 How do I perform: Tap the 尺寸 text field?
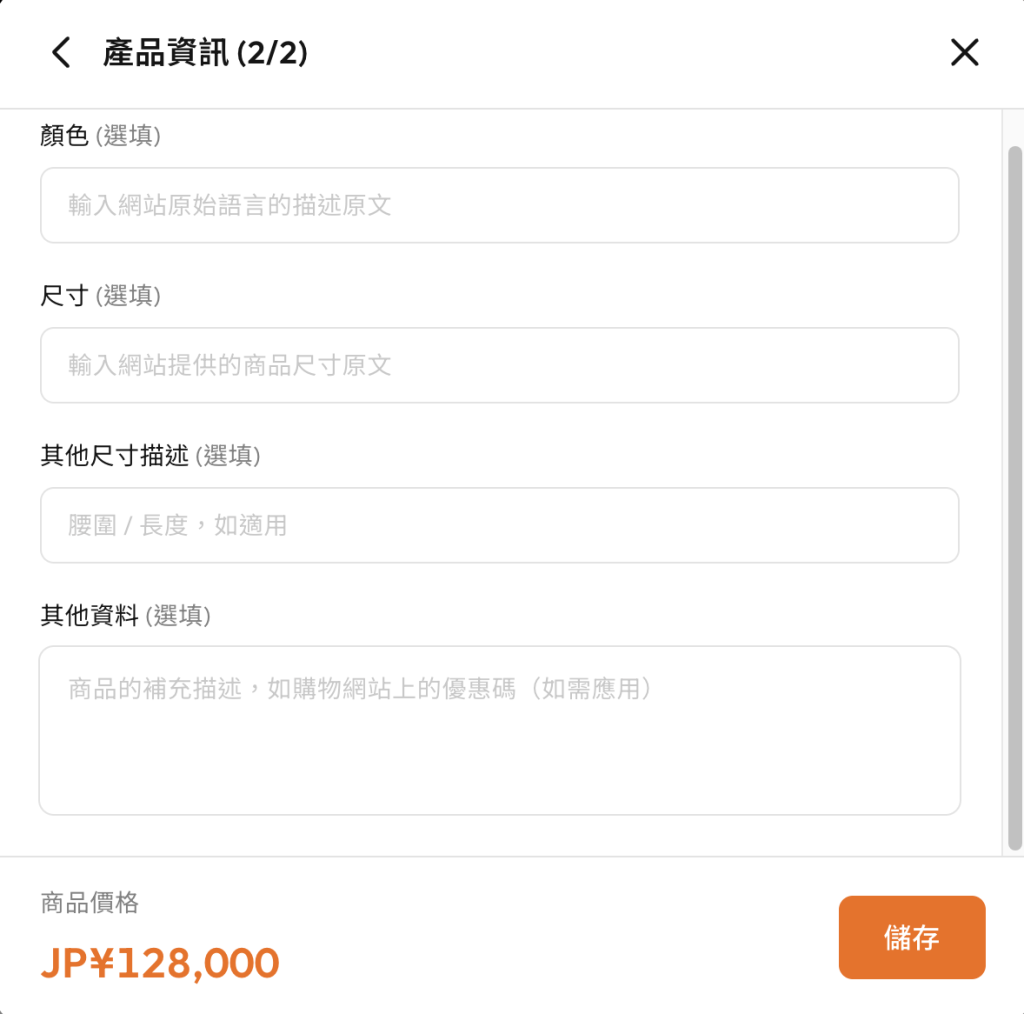pyautogui.click(x=499, y=365)
